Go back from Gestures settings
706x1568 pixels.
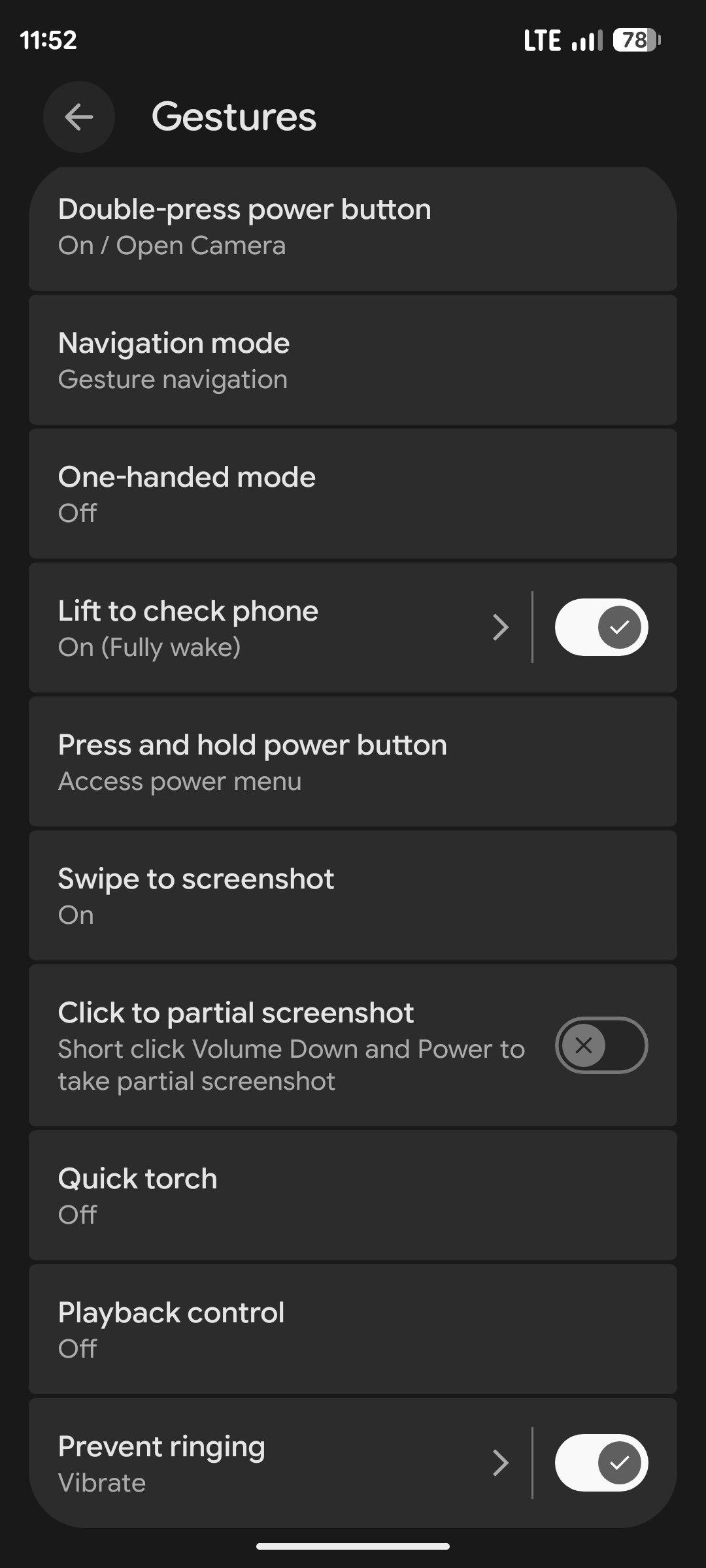point(79,117)
